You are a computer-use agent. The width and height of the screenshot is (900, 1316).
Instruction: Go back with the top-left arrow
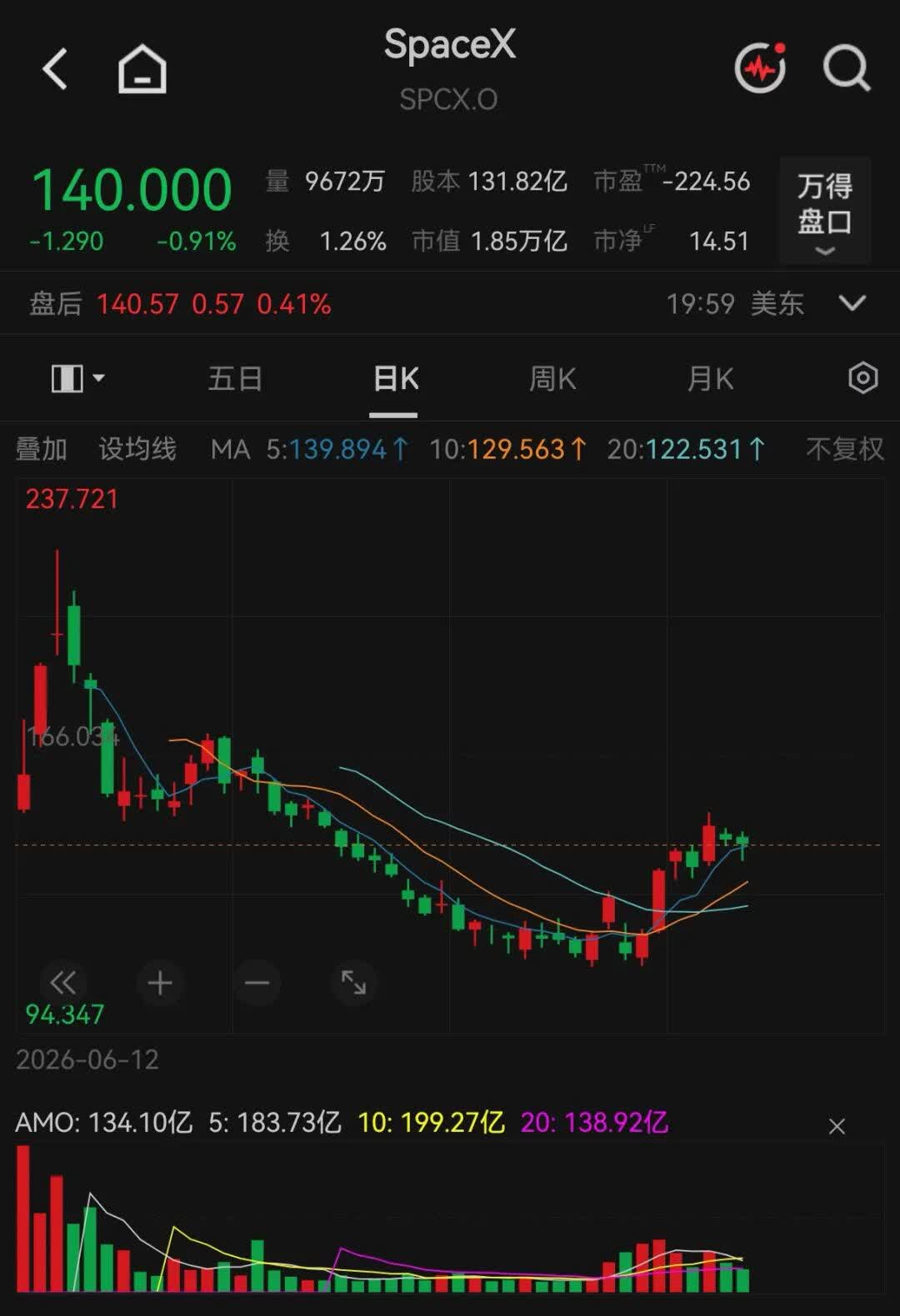point(55,68)
